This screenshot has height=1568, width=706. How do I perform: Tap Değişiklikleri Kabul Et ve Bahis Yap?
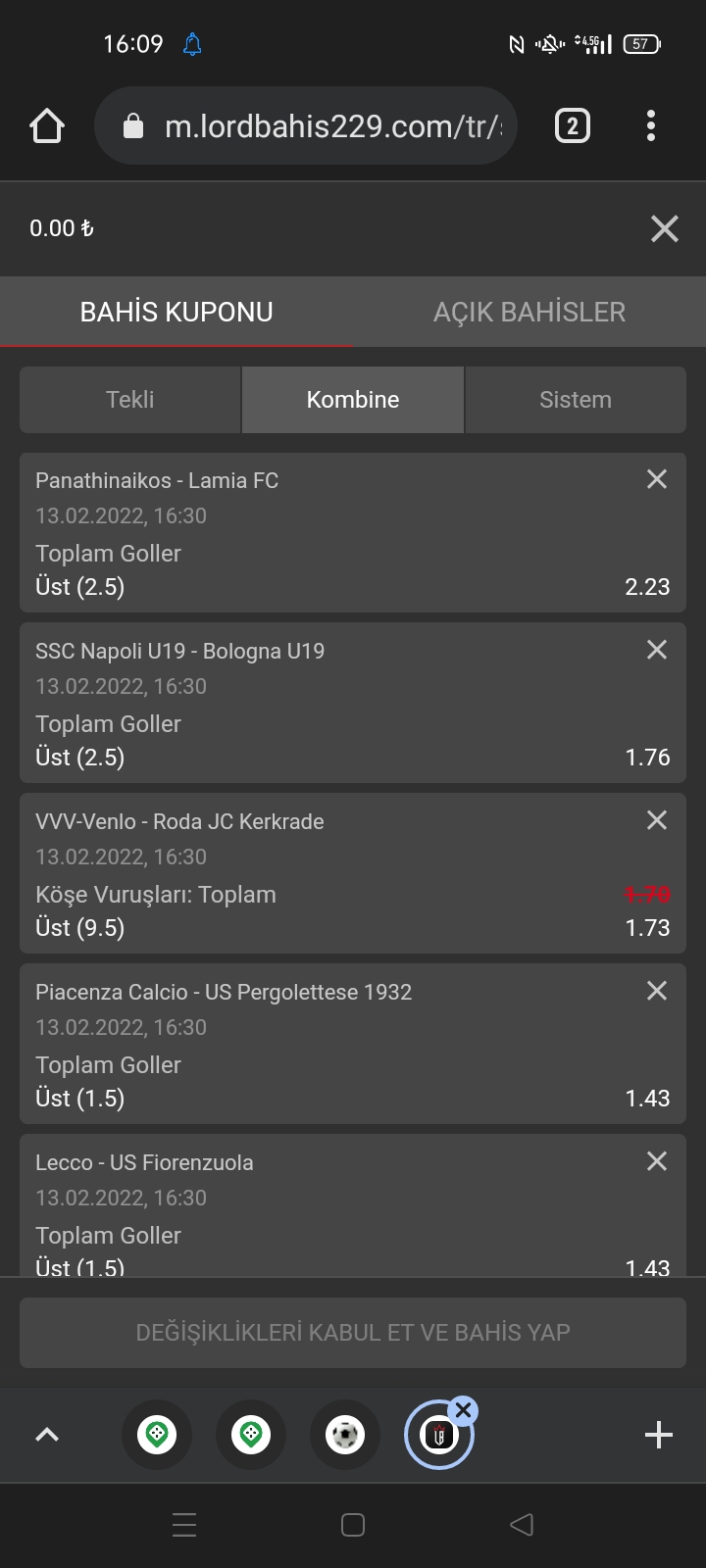point(353,1333)
